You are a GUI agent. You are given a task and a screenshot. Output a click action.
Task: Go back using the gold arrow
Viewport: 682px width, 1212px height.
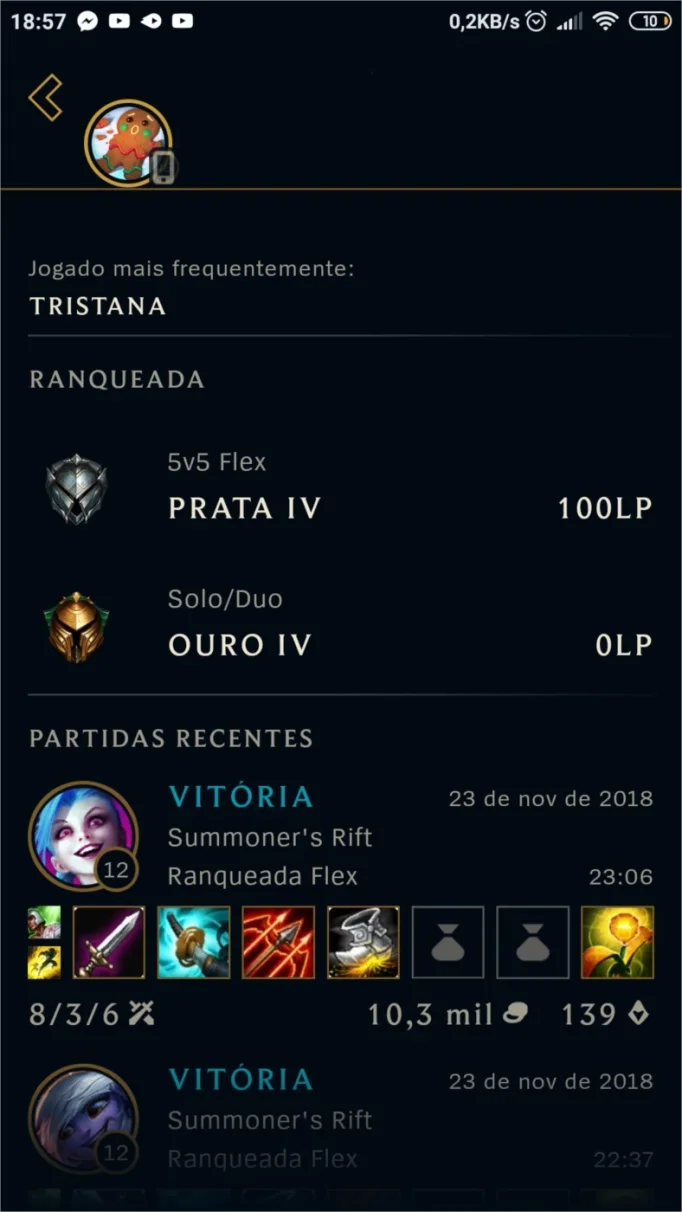tap(46, 98)
